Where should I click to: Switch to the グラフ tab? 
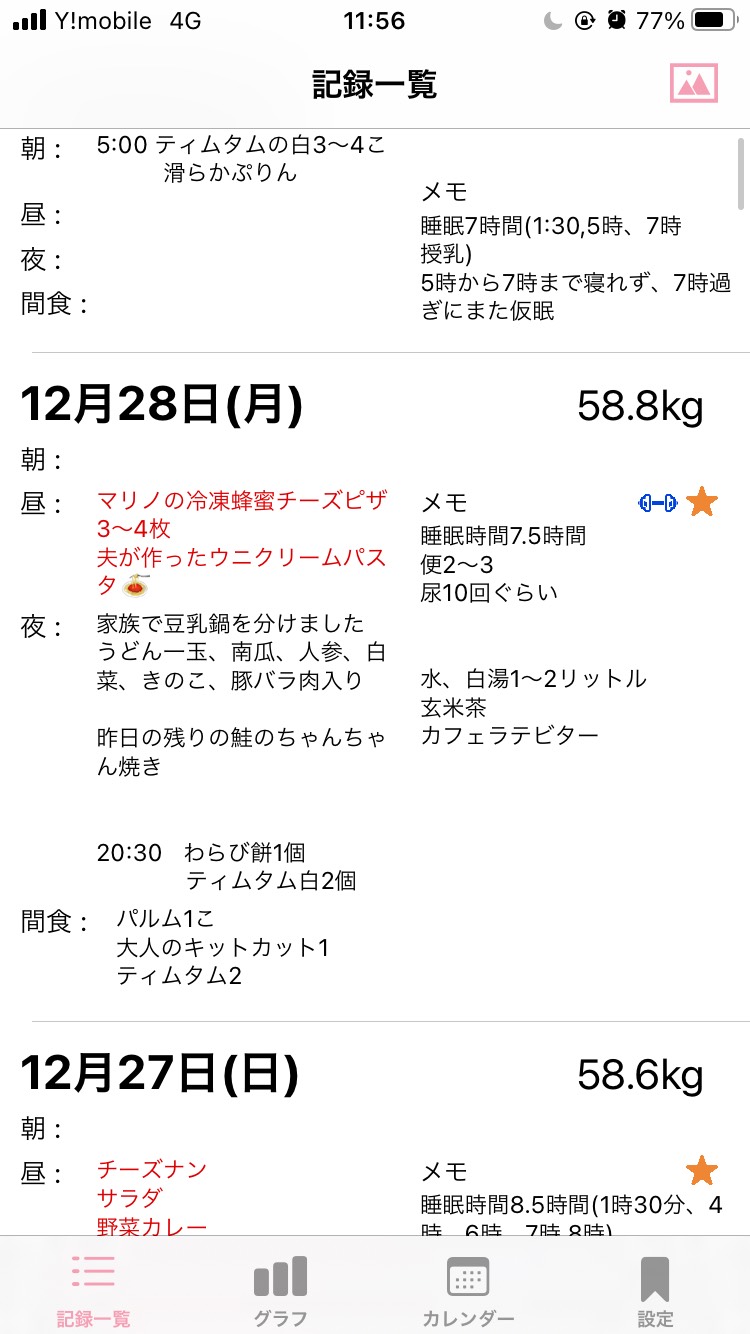click(280, 1290)
